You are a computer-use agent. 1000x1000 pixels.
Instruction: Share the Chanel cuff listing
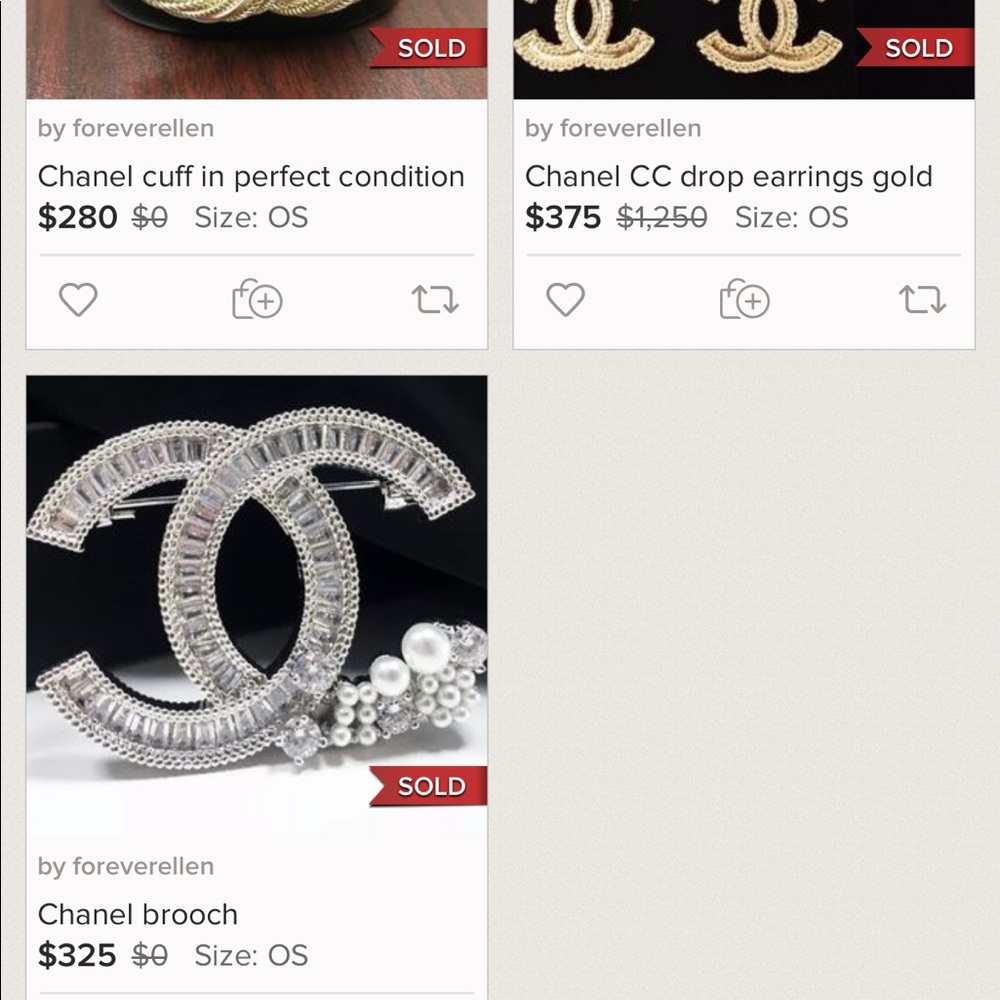coord(435,300)
